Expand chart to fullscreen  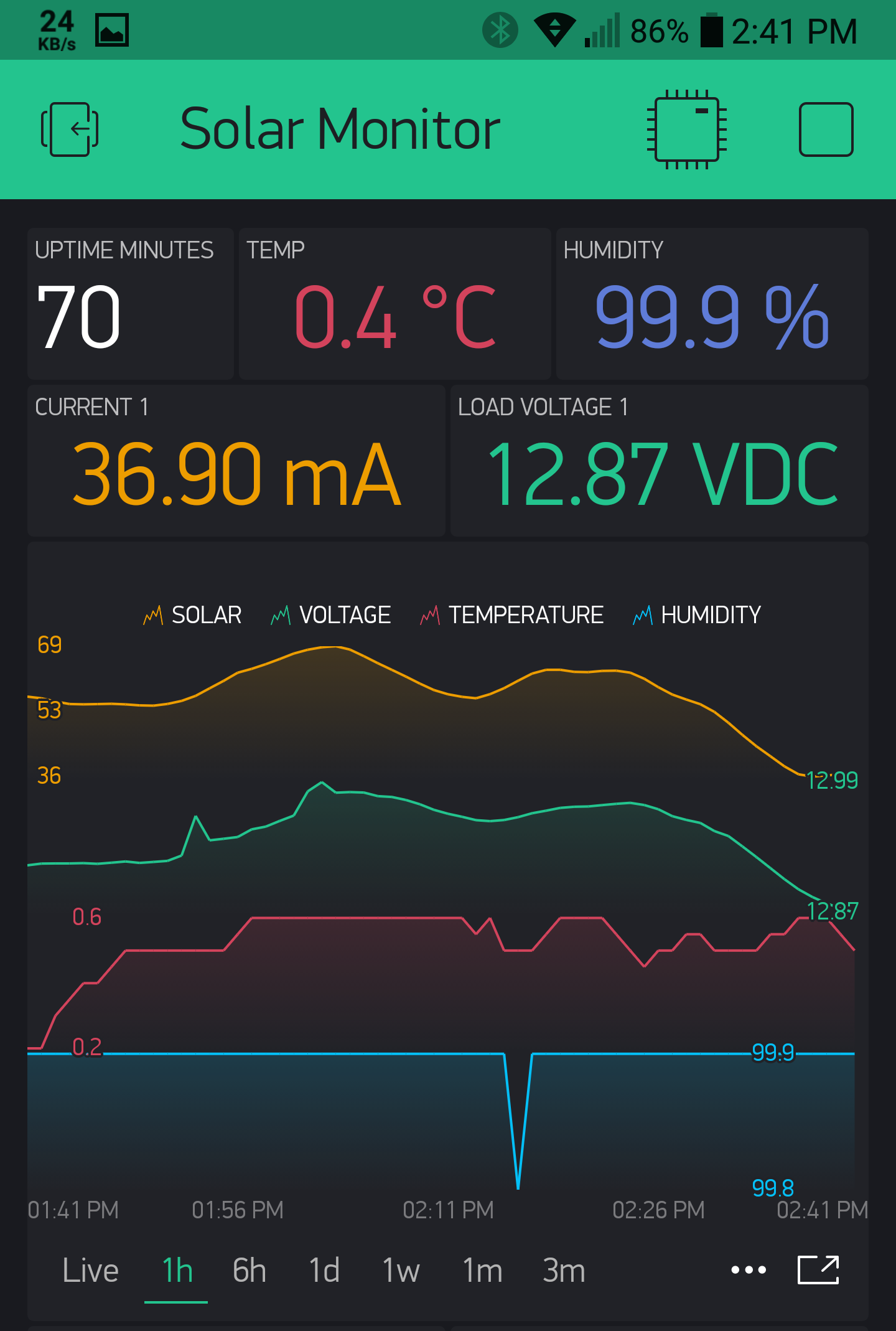(818, 1270)
